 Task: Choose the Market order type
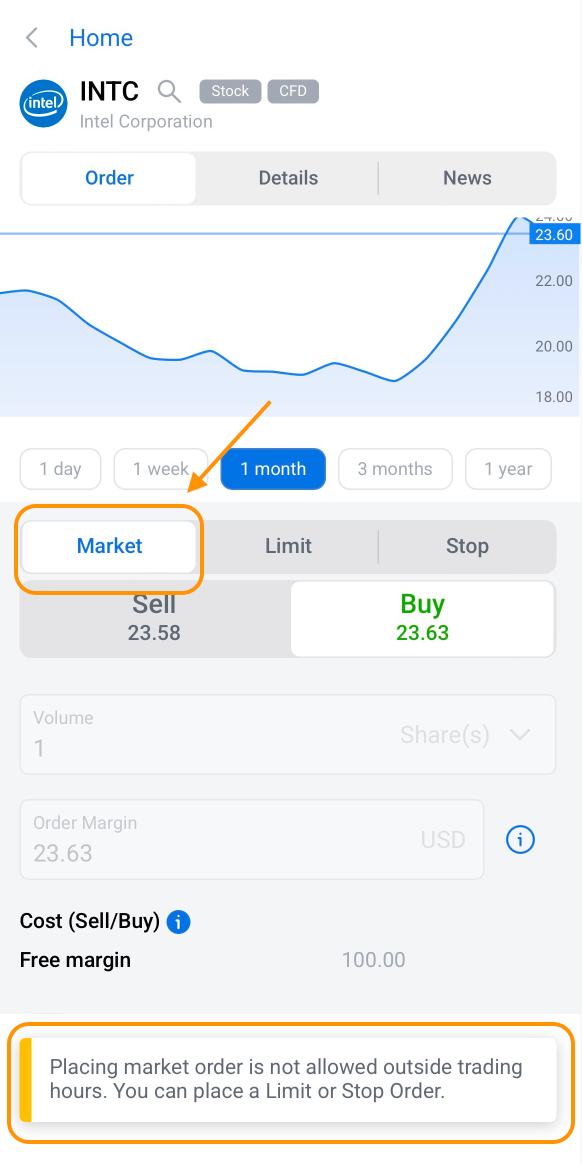pos(109,546)
